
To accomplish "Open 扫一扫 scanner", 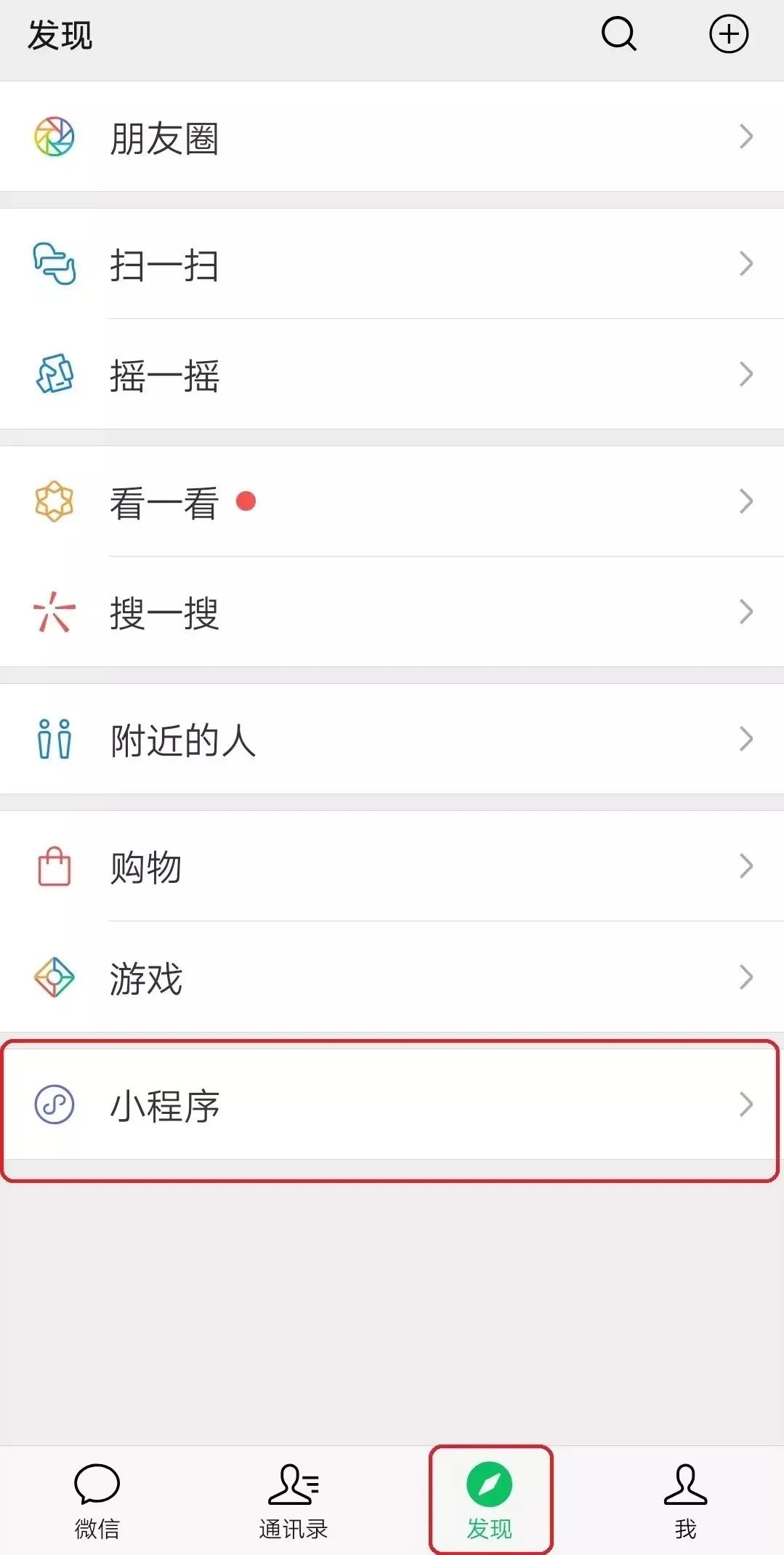I will 392,264.
